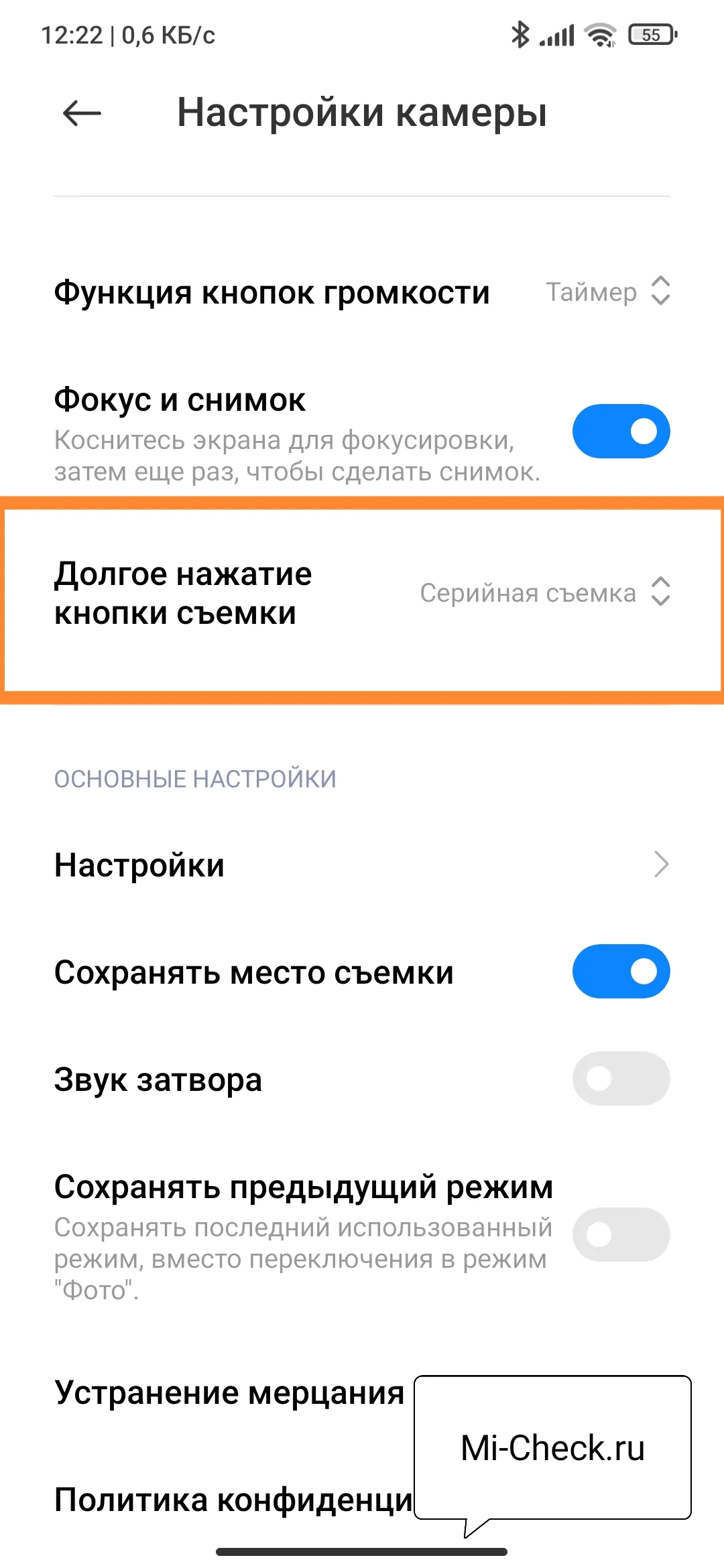Viewport: 724px width, 1568px height.
Task: Open the volume buttons function dropdown
Action: click(x=607, y=291)
